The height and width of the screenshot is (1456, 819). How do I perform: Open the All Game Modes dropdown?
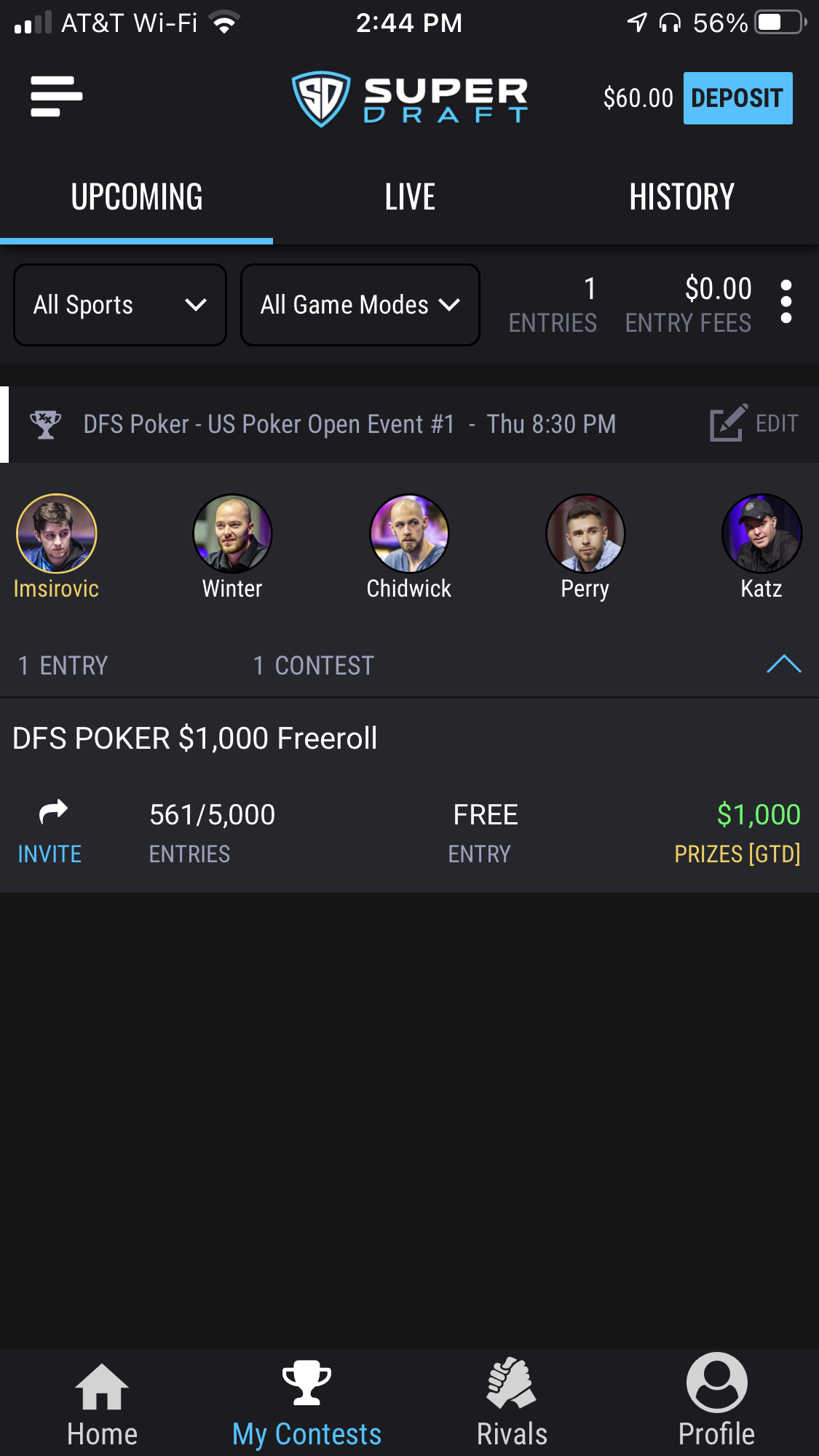360,305
